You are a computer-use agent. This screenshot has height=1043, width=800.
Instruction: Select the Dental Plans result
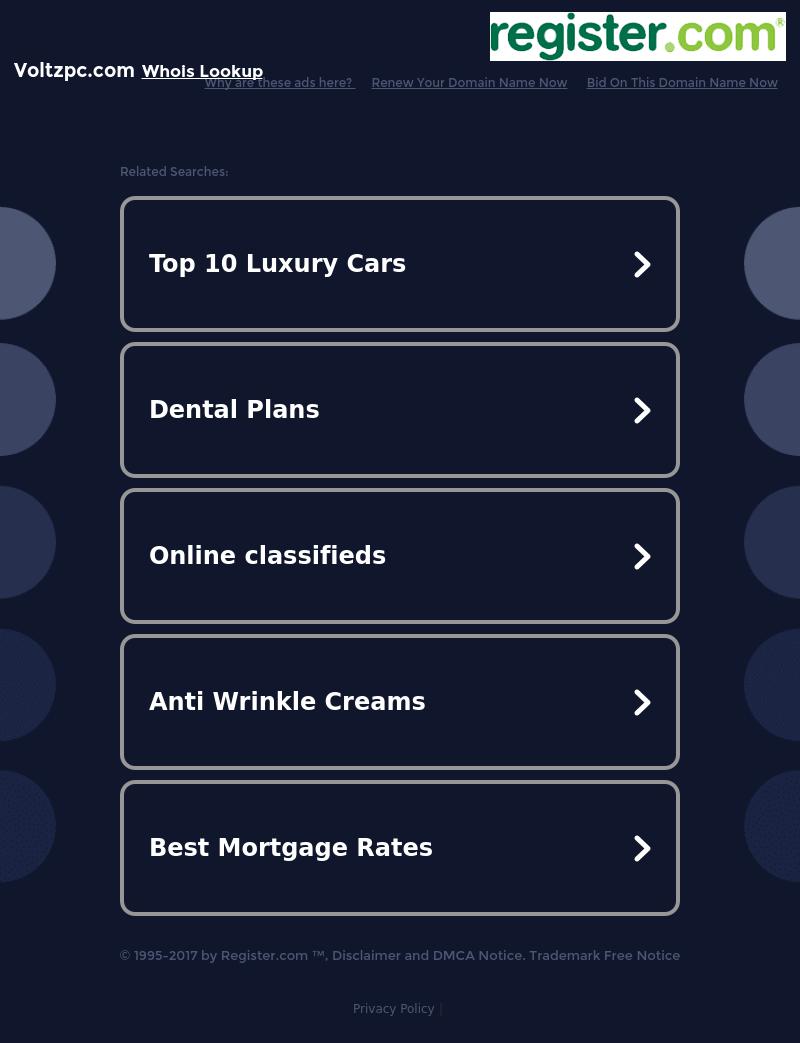pos(399,410)
